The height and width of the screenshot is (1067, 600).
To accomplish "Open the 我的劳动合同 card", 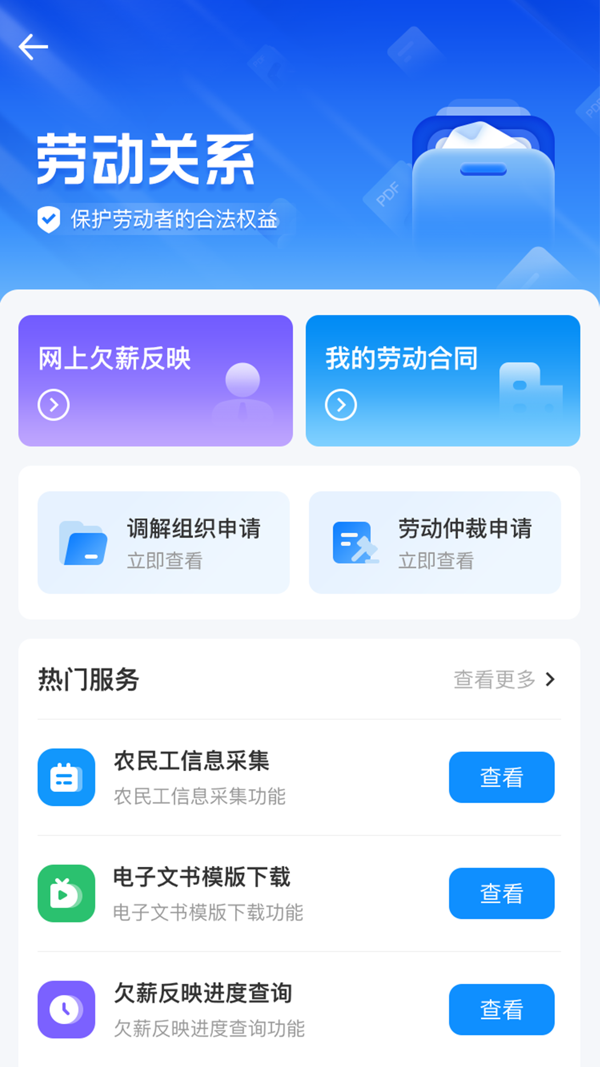I will 442,380.
